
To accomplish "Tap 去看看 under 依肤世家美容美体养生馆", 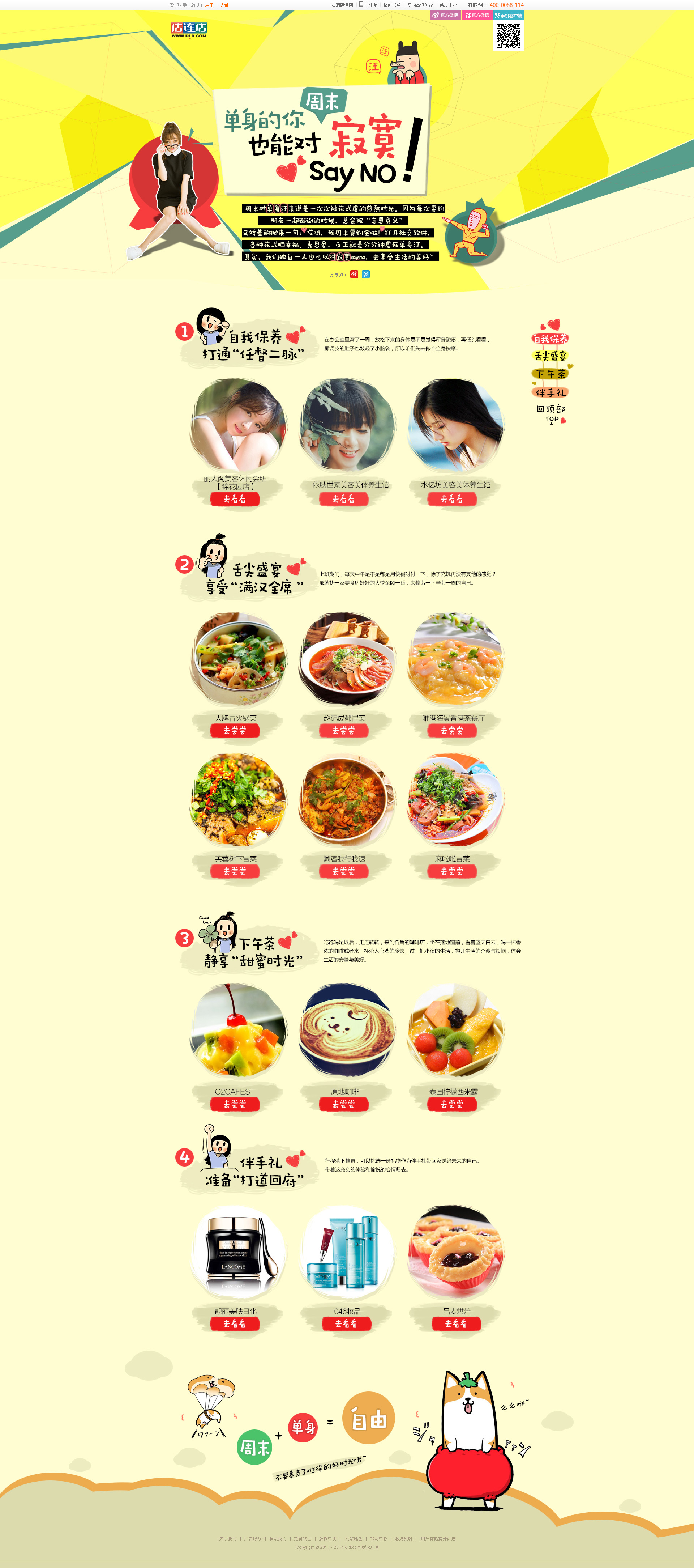I will [x=344, y=499].
